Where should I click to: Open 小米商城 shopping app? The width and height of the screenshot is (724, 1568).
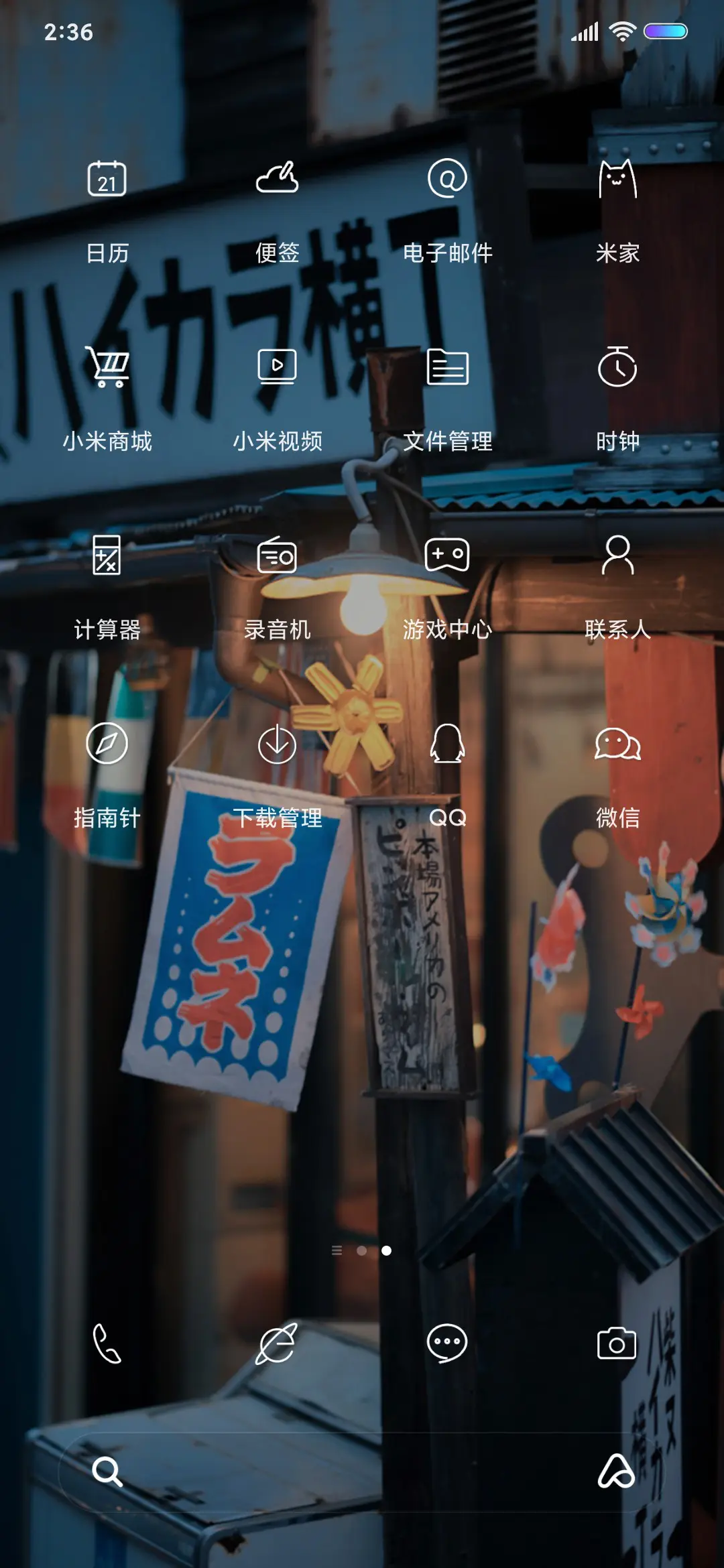(x=107, y=367)
